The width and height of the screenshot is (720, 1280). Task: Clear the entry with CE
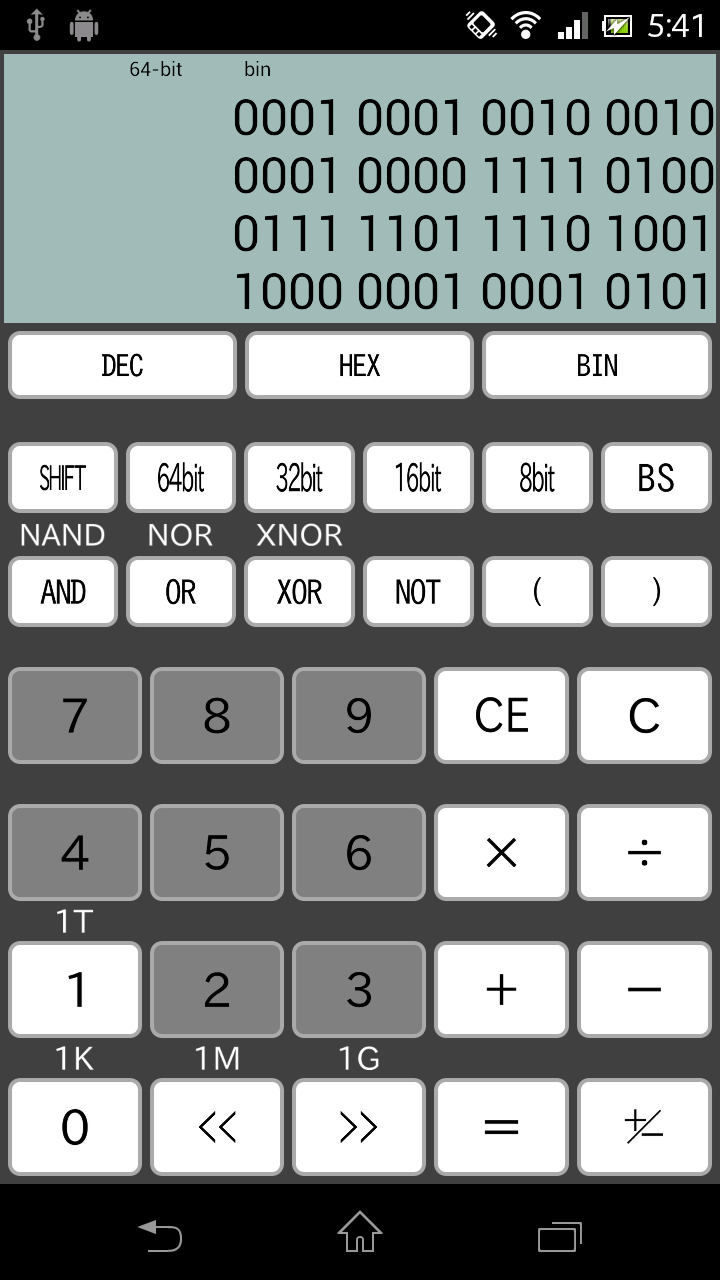(501, 715)
